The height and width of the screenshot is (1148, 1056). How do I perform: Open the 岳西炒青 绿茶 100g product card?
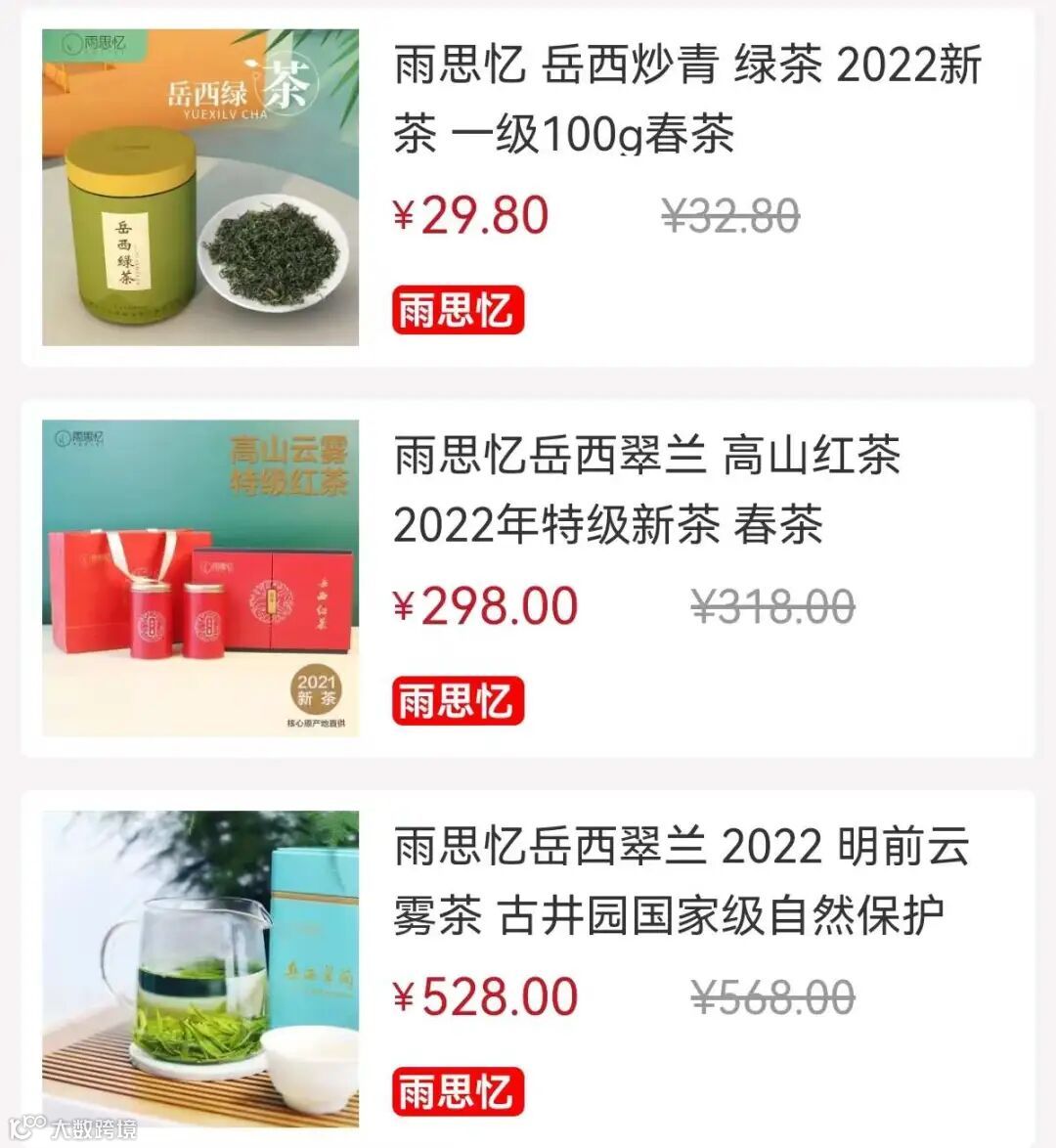686,100
